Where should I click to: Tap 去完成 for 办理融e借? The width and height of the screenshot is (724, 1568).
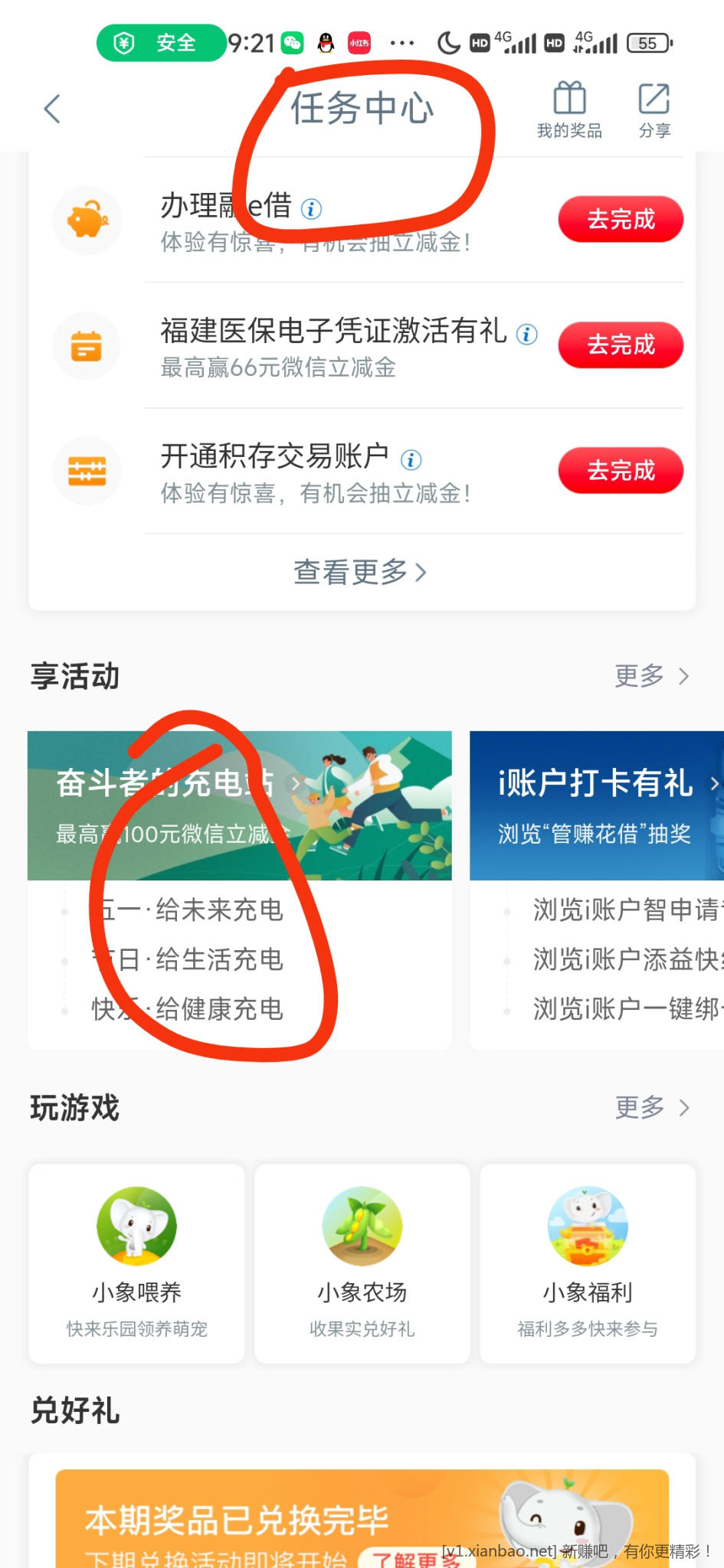(x=621, y=220)
